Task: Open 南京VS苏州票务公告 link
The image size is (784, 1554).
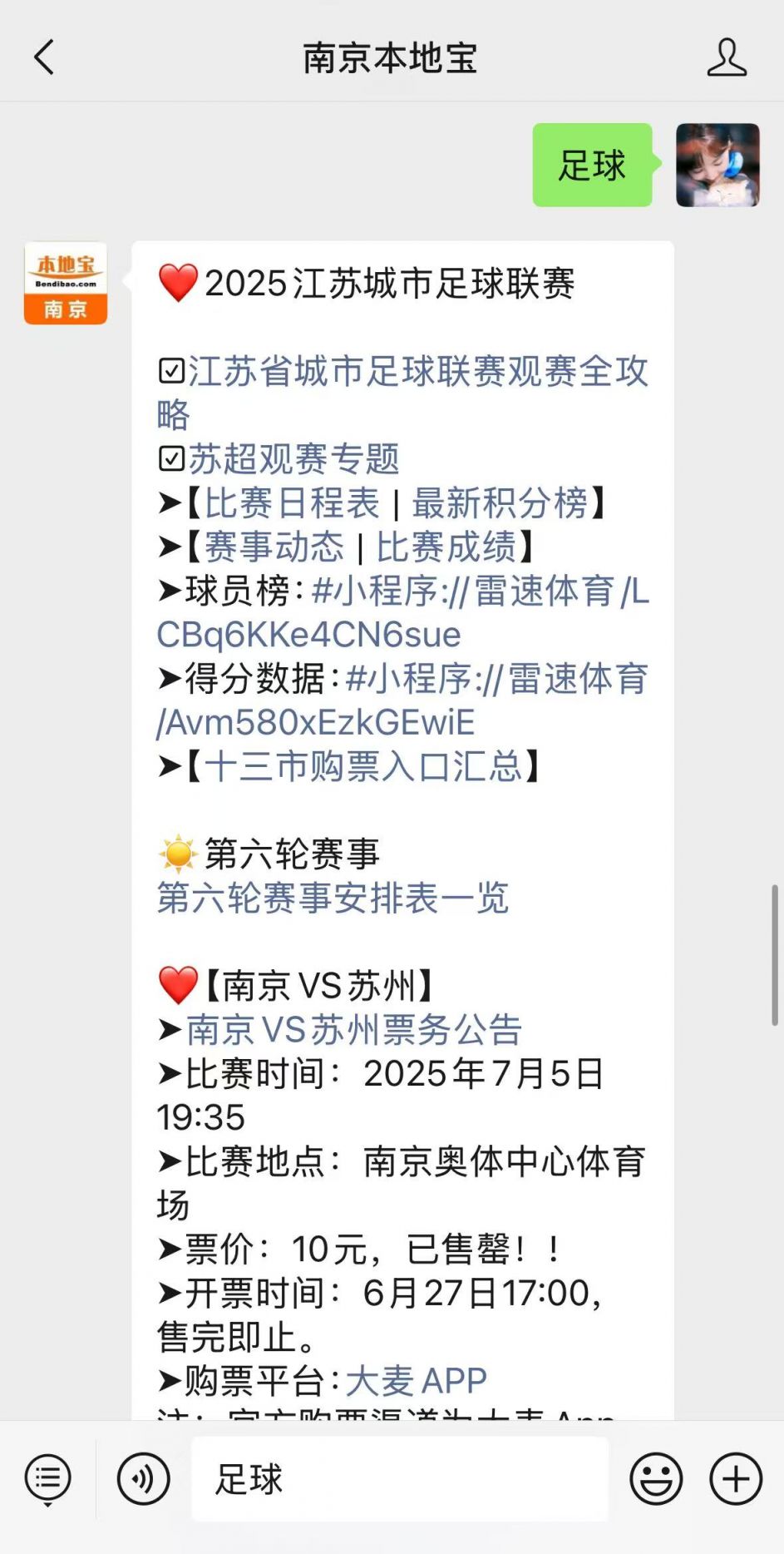Action: (353, 1030)
